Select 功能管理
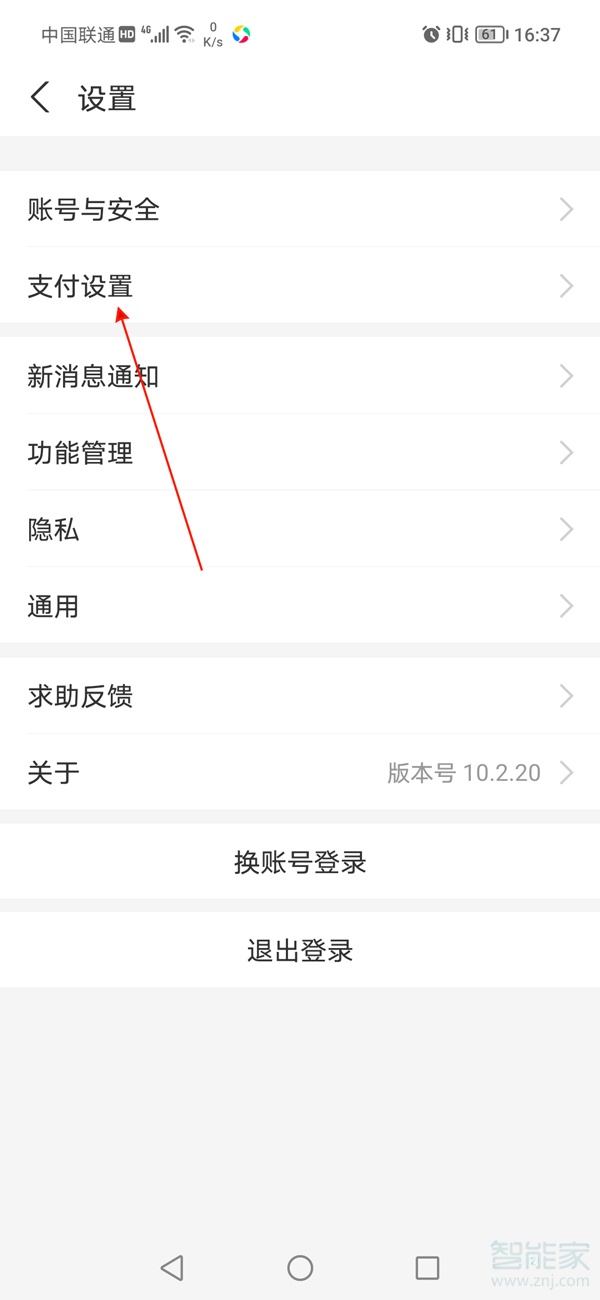Screen dimensions: 600x1300 (x=300, y=453)
